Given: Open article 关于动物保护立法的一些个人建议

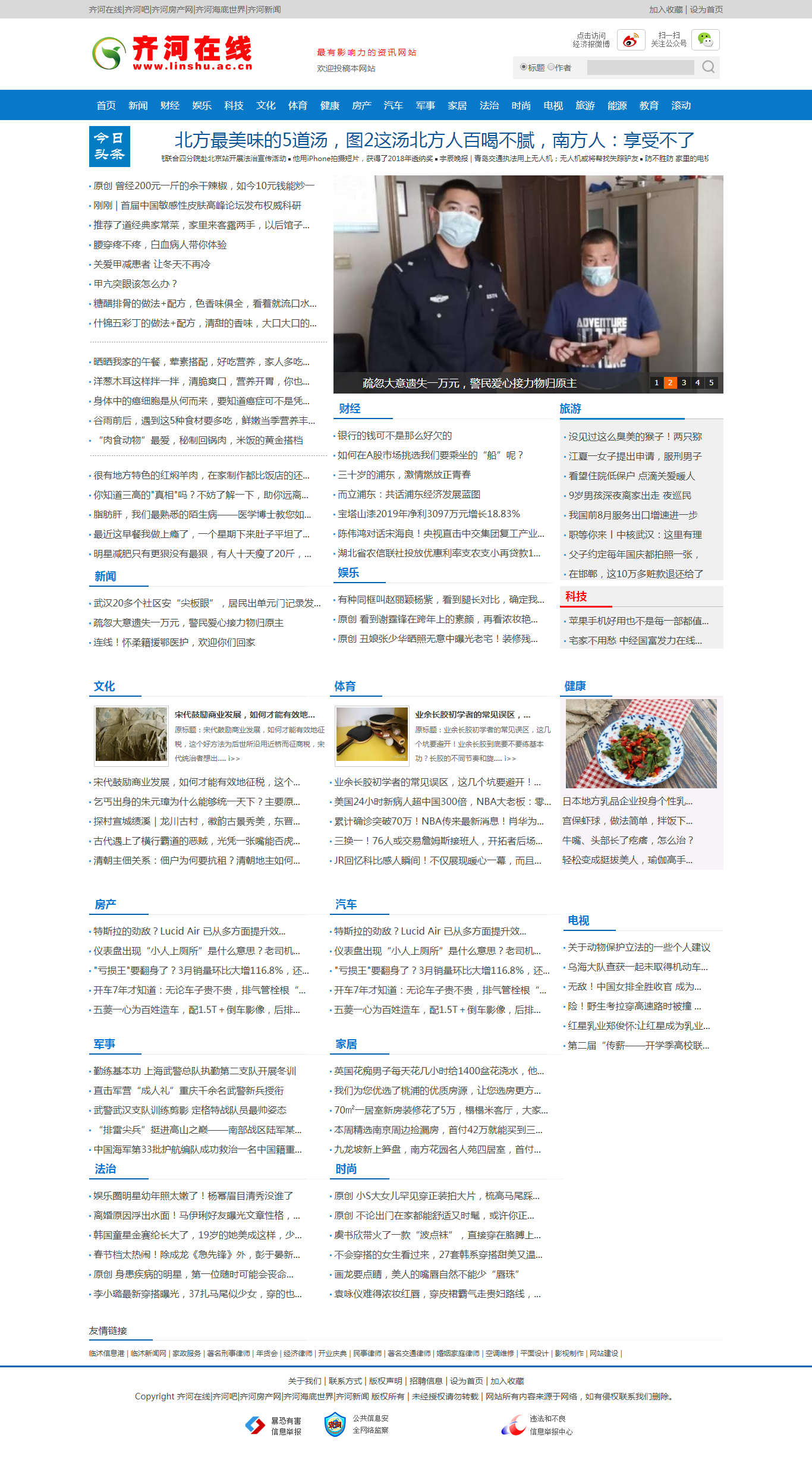Looking at the screenshot, I should [638, 947].
